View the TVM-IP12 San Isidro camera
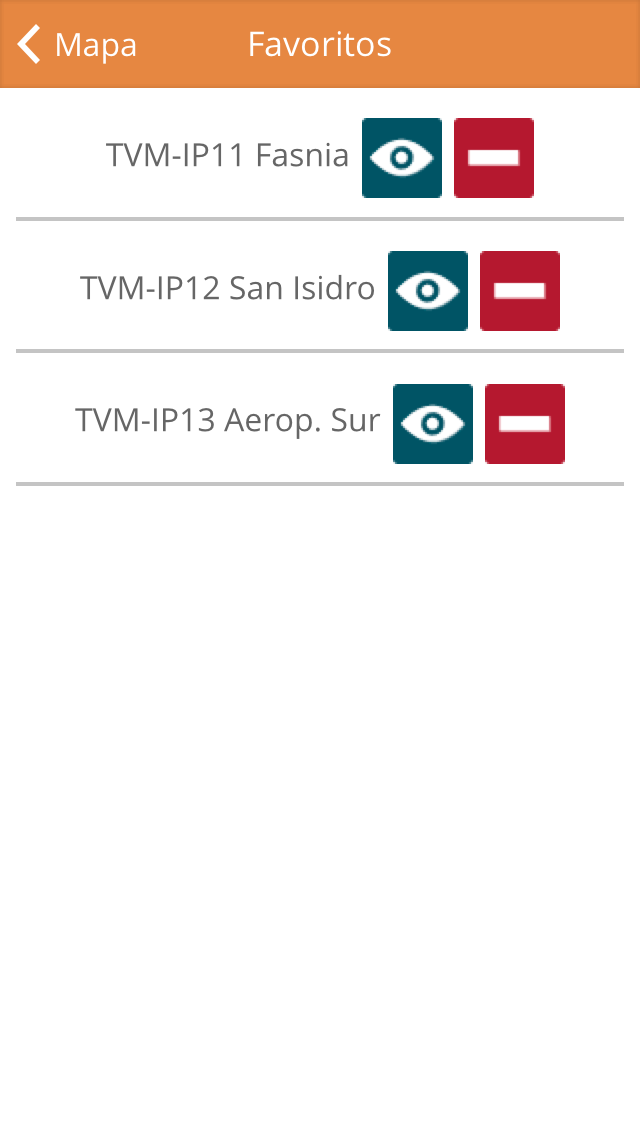Viewport: 640px width, 1136px height. [x=427, y=291]
